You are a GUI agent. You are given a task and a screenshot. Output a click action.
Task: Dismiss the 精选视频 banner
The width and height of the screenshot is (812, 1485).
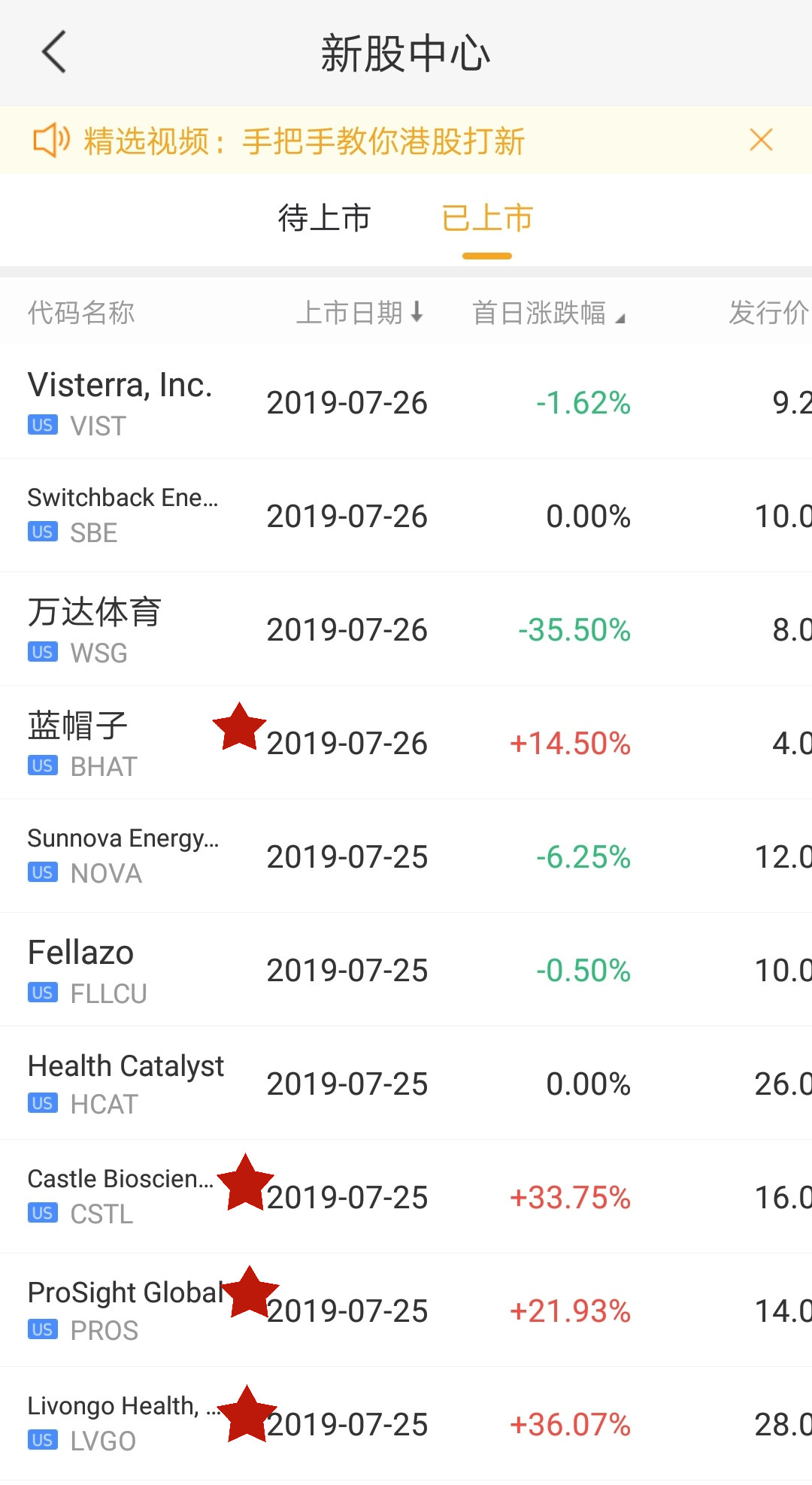pos(761,140)
